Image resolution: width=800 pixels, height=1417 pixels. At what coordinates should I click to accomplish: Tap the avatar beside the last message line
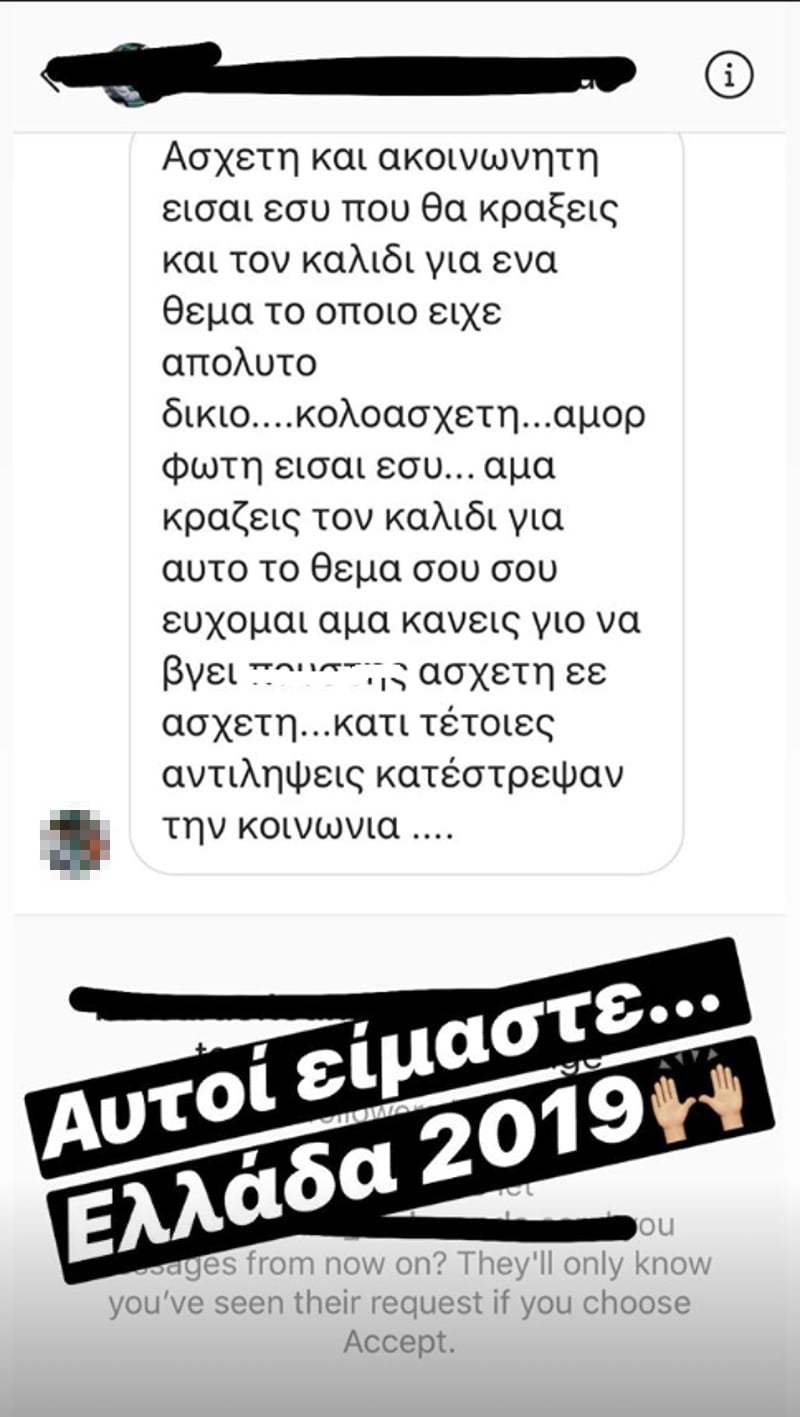coord(75,840)
